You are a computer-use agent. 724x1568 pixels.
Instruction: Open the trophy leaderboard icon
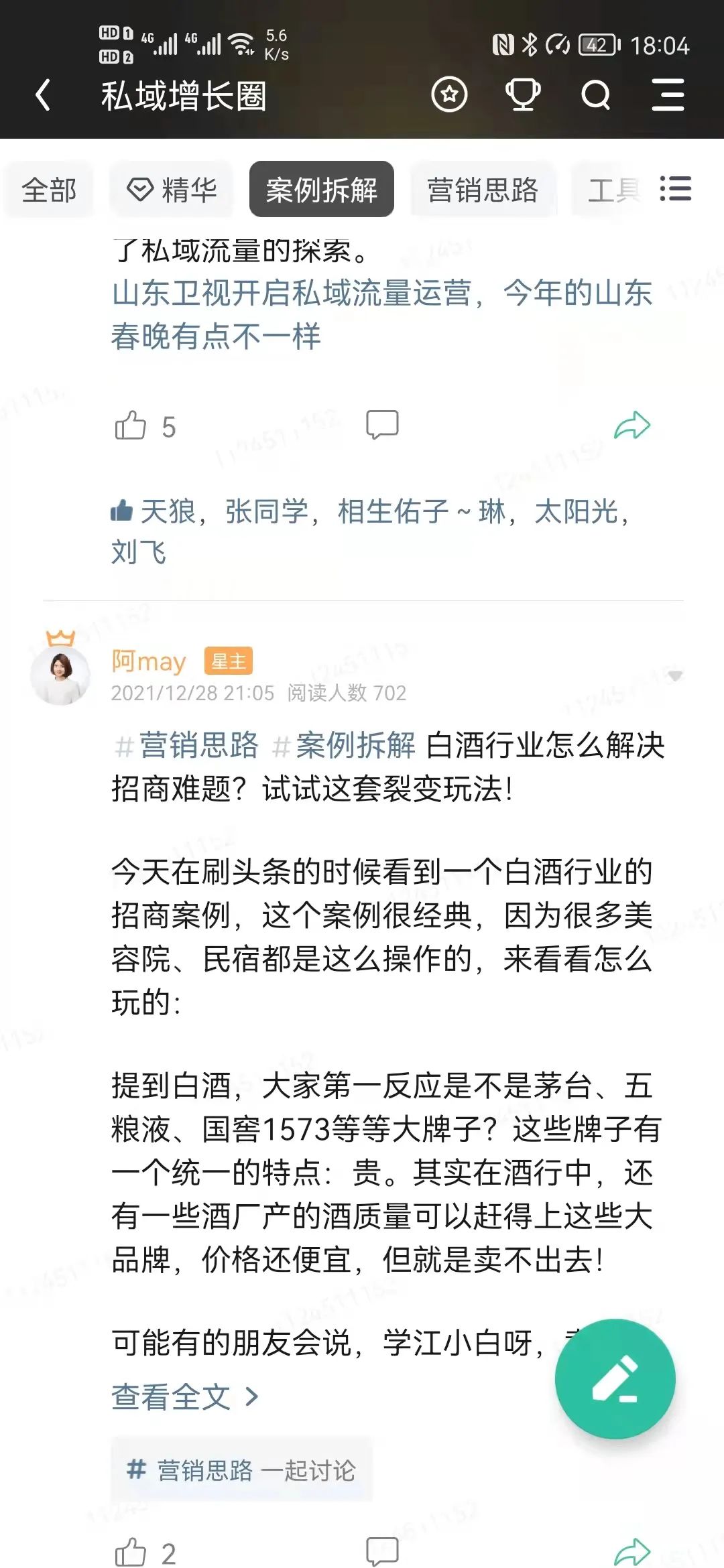pos(522,94)
